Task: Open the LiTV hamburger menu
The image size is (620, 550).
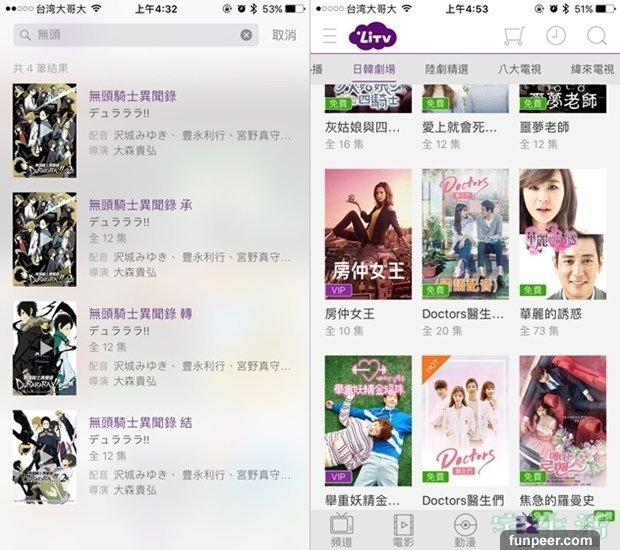Action: (x=330, y=37)
